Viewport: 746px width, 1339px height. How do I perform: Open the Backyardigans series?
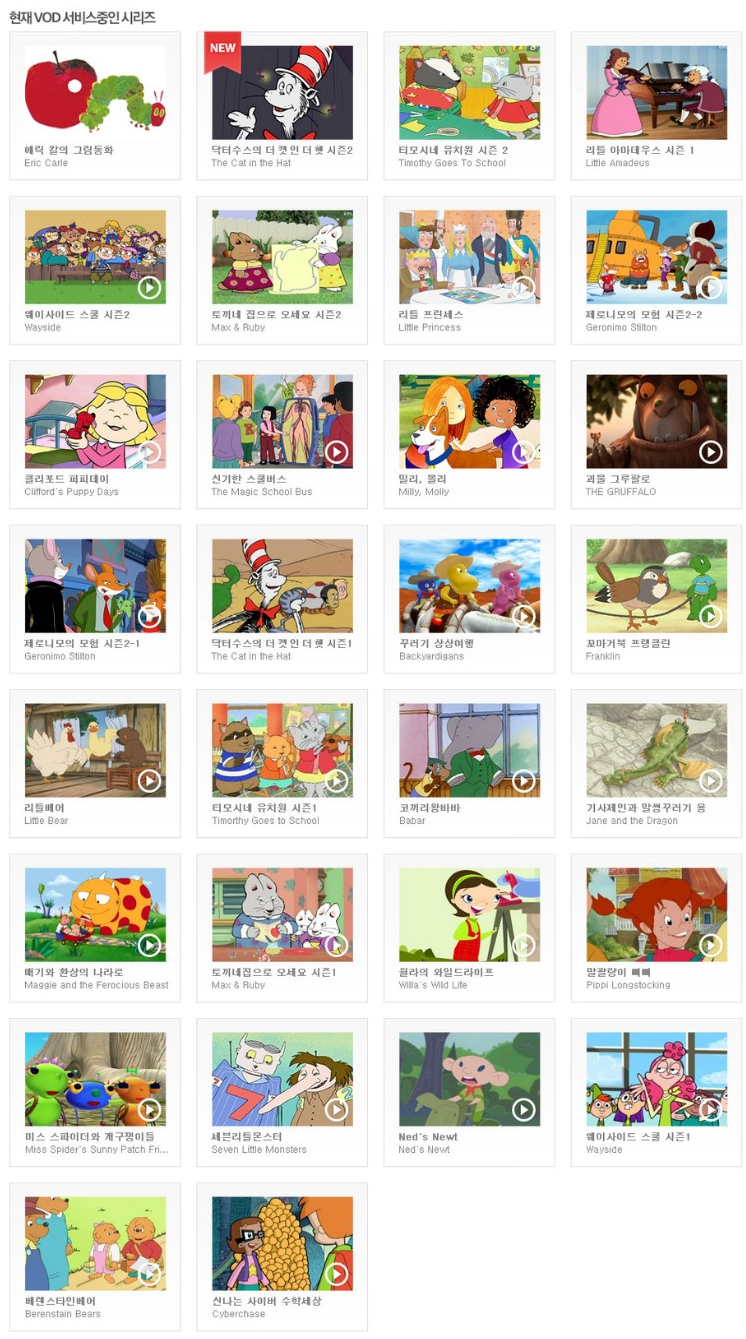coord(469,585)
